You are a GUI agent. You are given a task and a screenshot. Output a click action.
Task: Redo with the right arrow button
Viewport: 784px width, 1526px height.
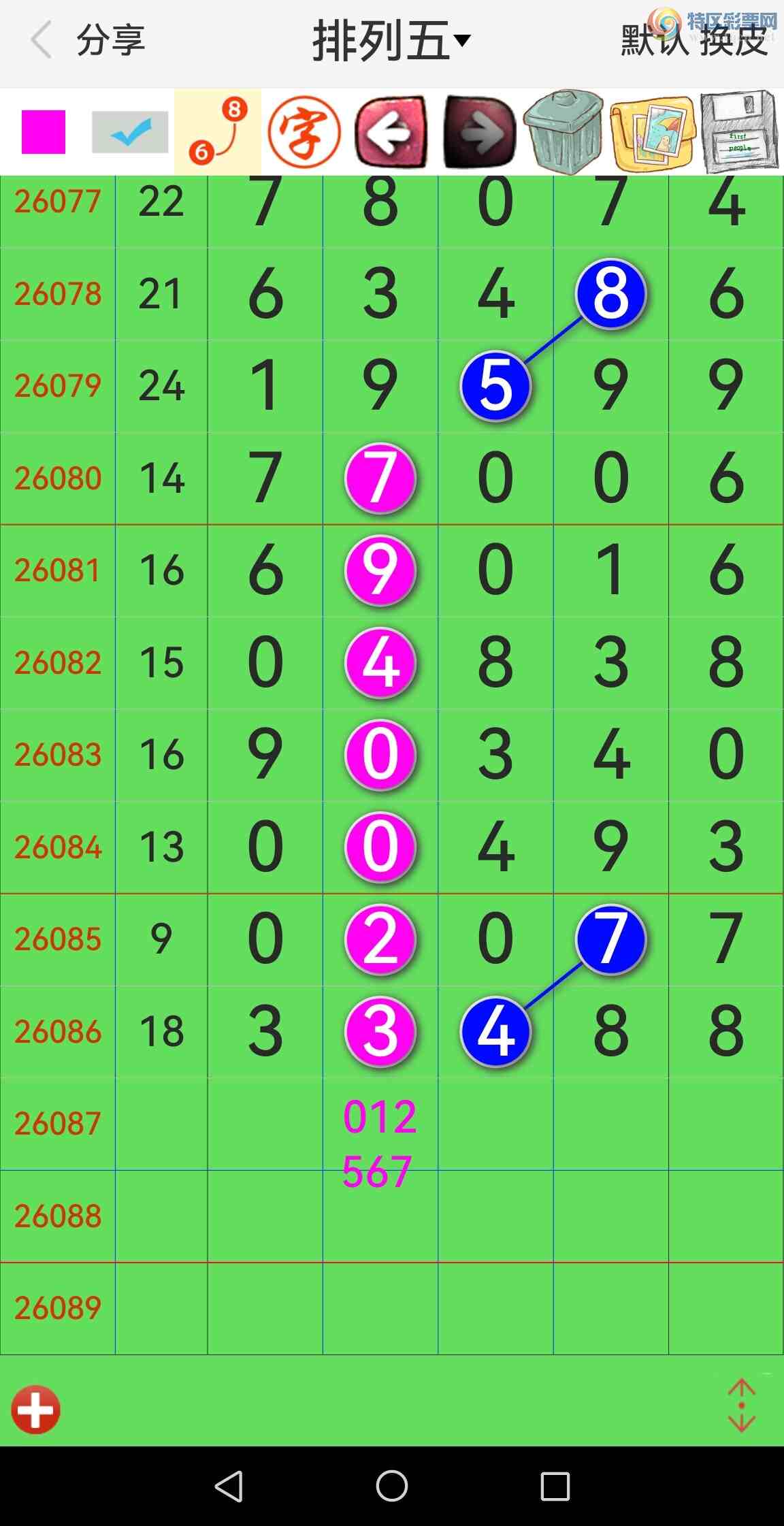(x=479, y=132)
